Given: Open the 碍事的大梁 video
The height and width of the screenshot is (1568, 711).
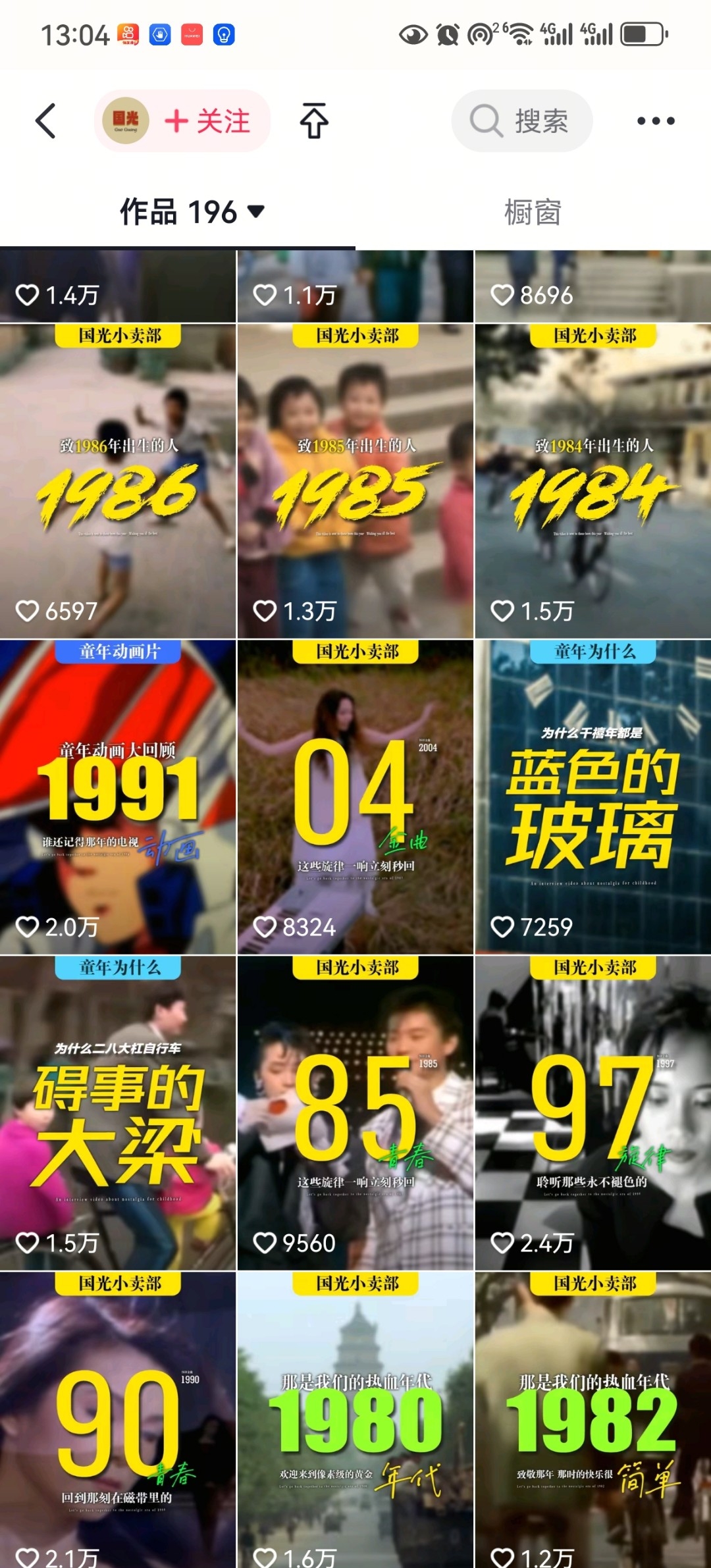Looking at the screenshot, I should pos(118,1113).
